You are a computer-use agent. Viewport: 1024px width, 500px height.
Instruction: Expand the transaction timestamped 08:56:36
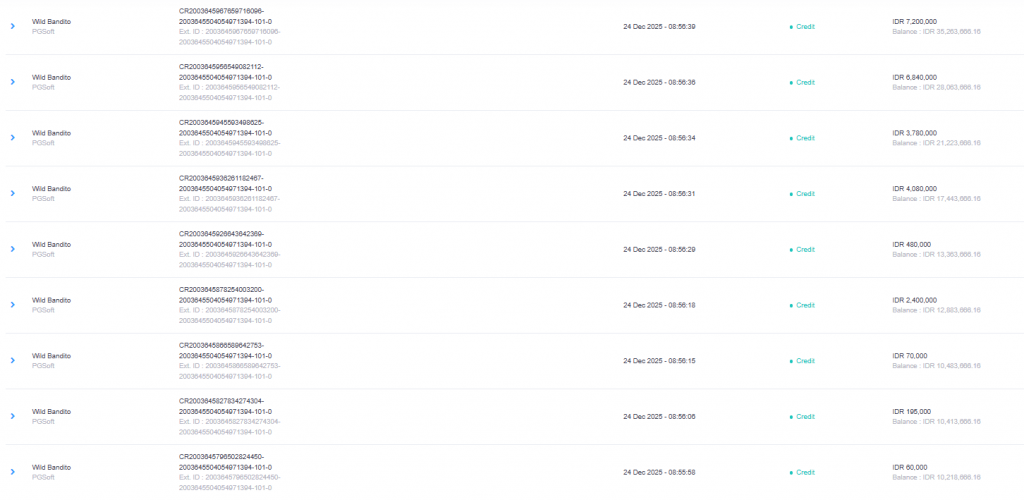12,82
